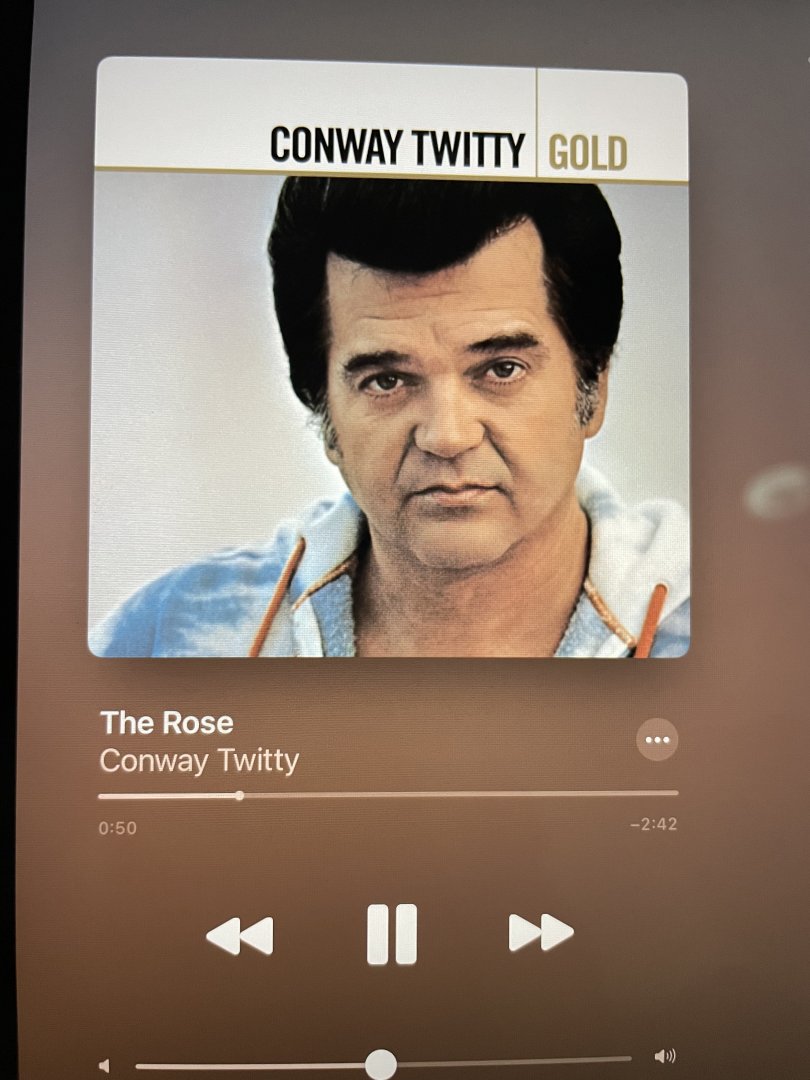Viewport: 810px width, 1080px height.
Task: Tap the volume slider to change level
Action: (383, 1062)
